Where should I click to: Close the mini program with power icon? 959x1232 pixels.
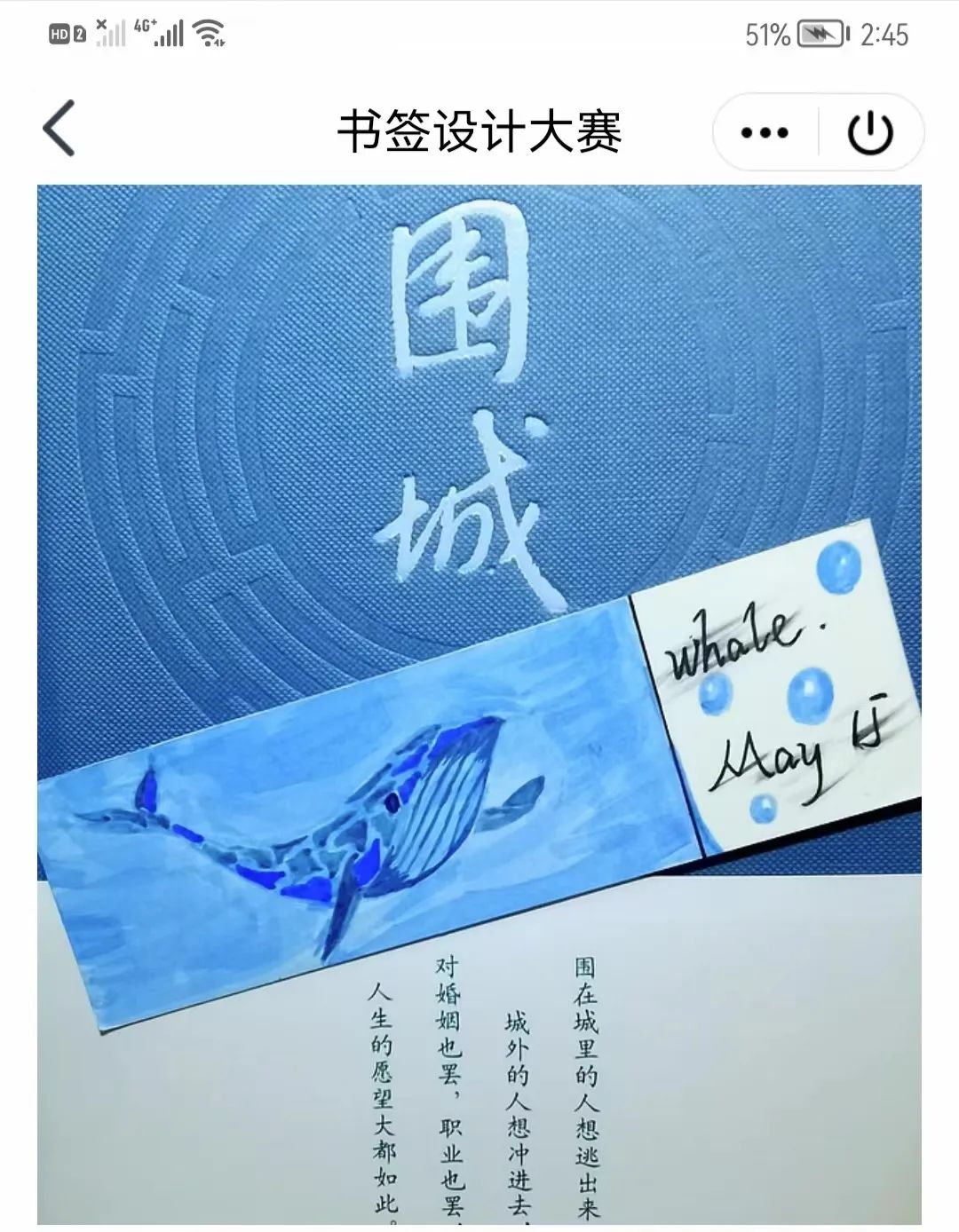[869, 133]
